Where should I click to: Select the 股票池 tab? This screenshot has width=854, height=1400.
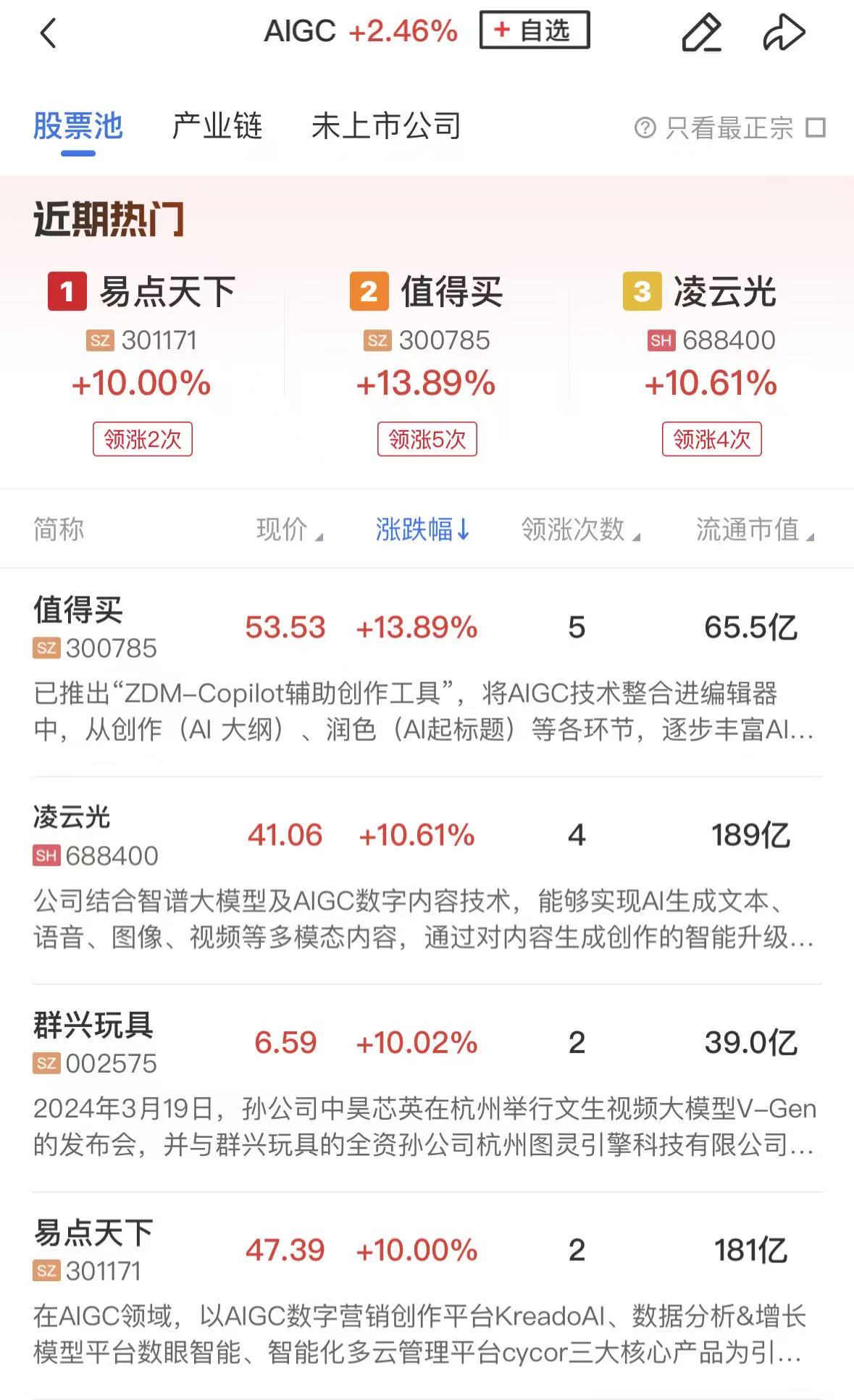coord(78,127)
